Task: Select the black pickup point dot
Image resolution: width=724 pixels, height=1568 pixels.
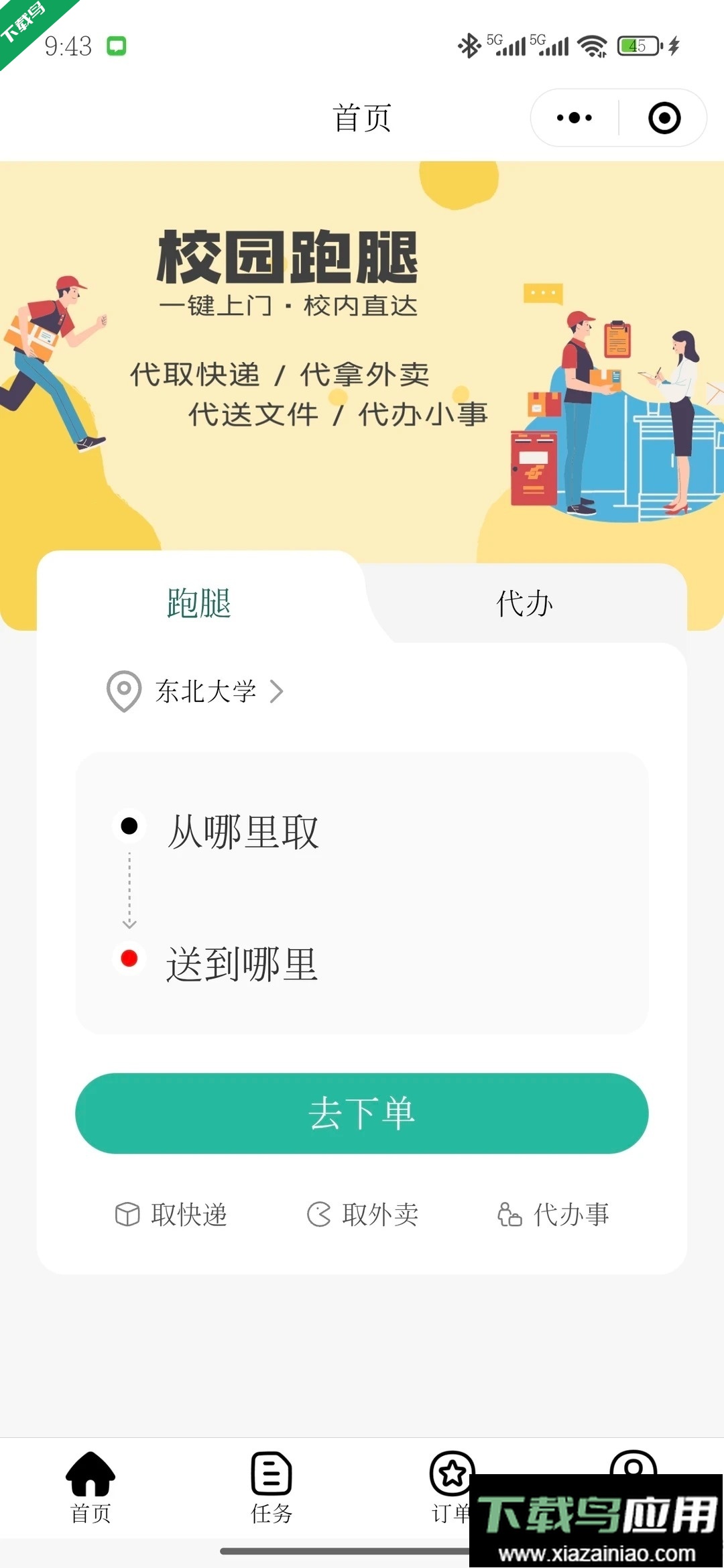Action: click(129, 828)
